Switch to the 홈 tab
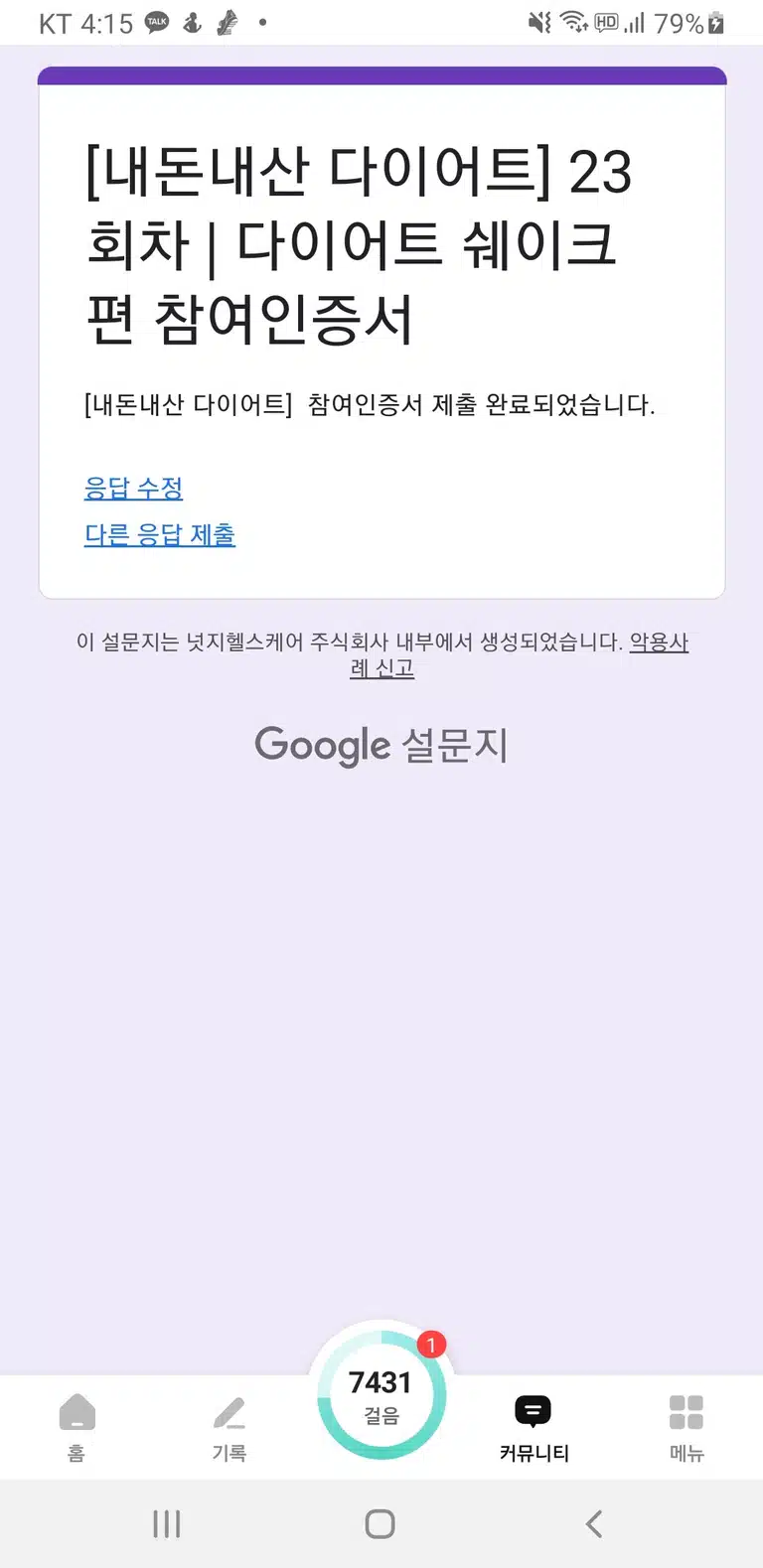The image size is (763, 1568). 76,1428
